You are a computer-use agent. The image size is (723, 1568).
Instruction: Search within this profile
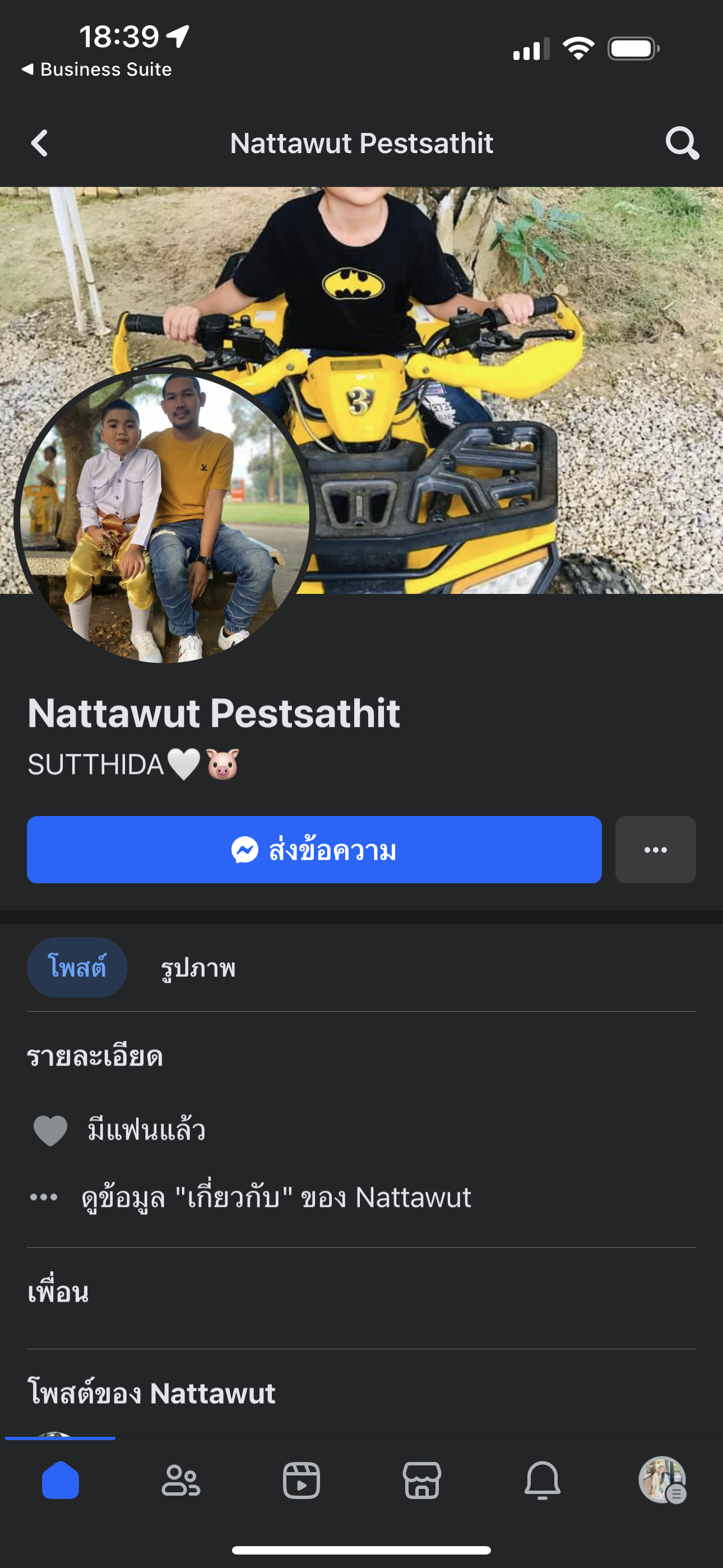tap(682, 144)
